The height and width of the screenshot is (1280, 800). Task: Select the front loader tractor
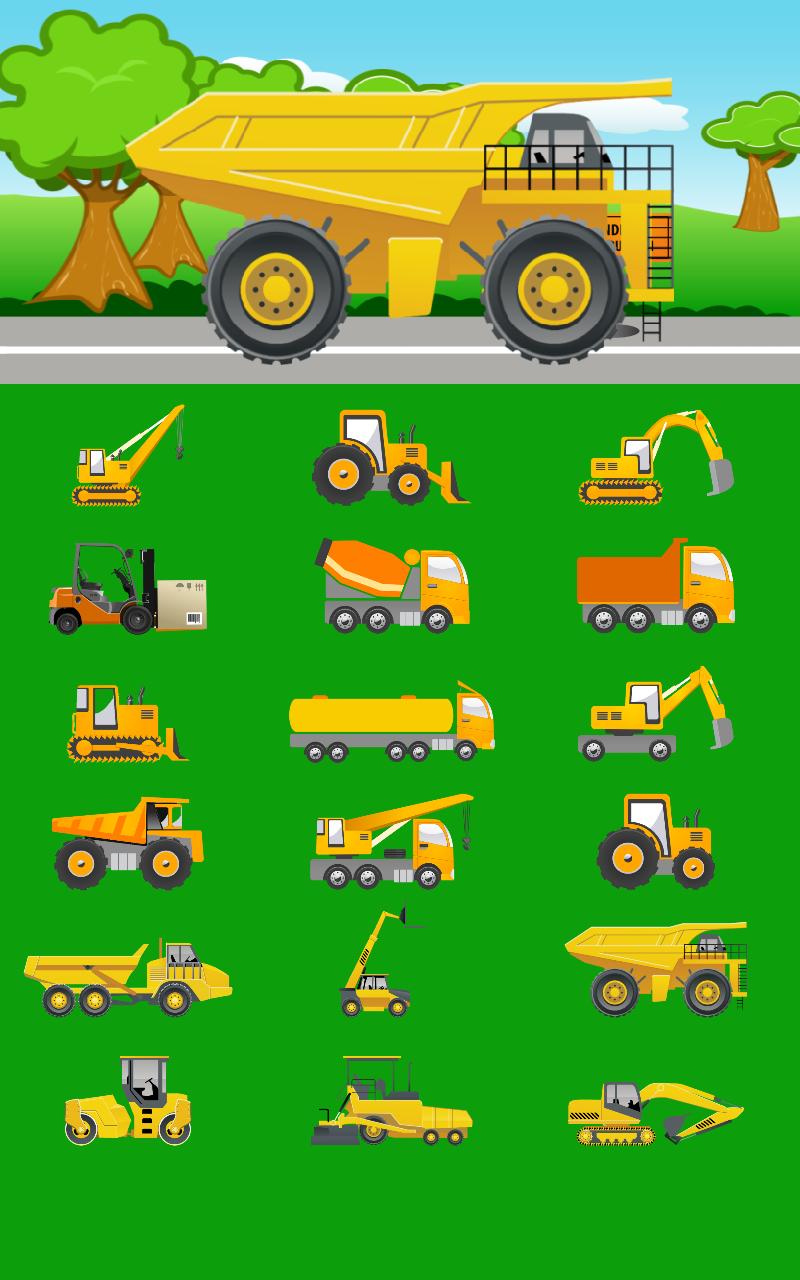pyautogui.click(x=390, y=460)
